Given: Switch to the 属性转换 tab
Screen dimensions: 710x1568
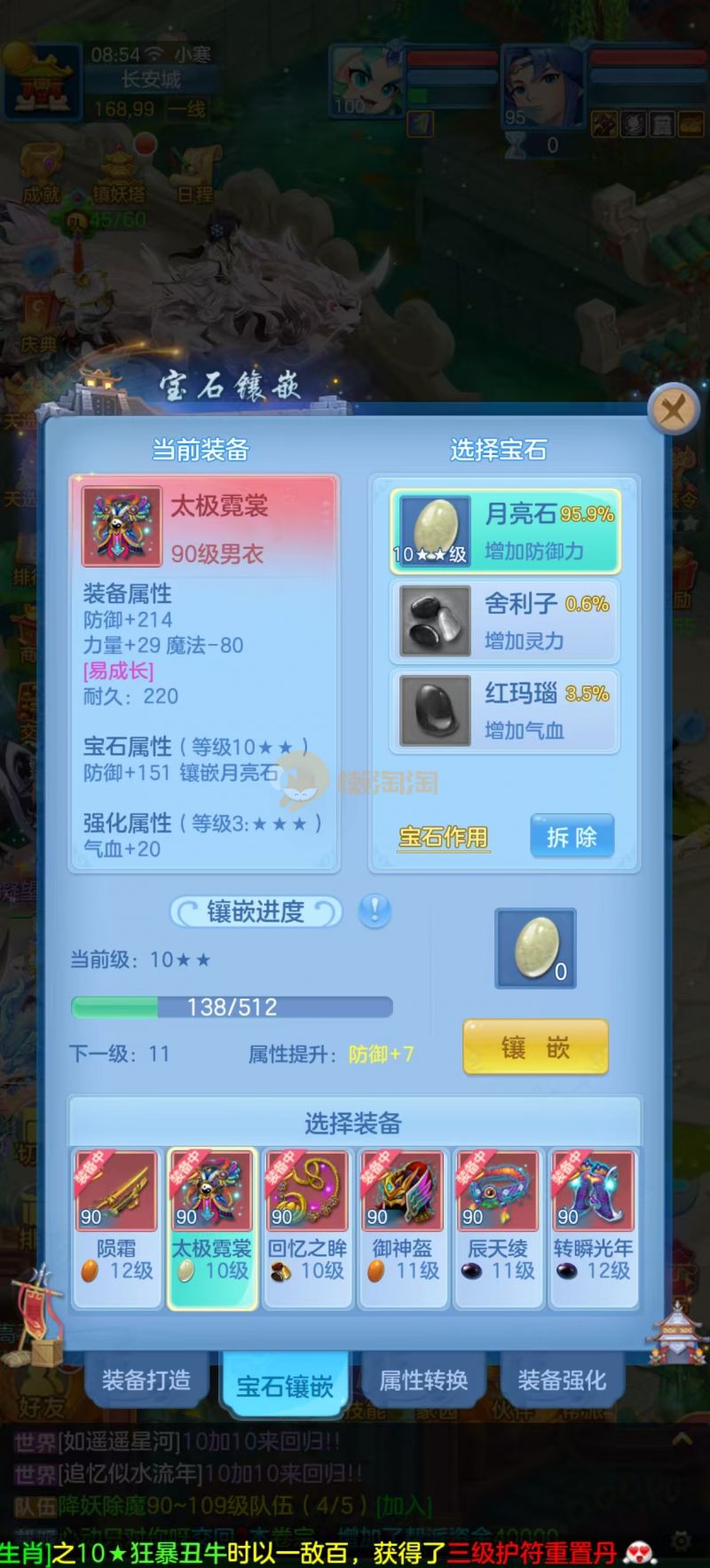Looking at the screenshot, I should pyautogui.click(x=423, y=1380).
